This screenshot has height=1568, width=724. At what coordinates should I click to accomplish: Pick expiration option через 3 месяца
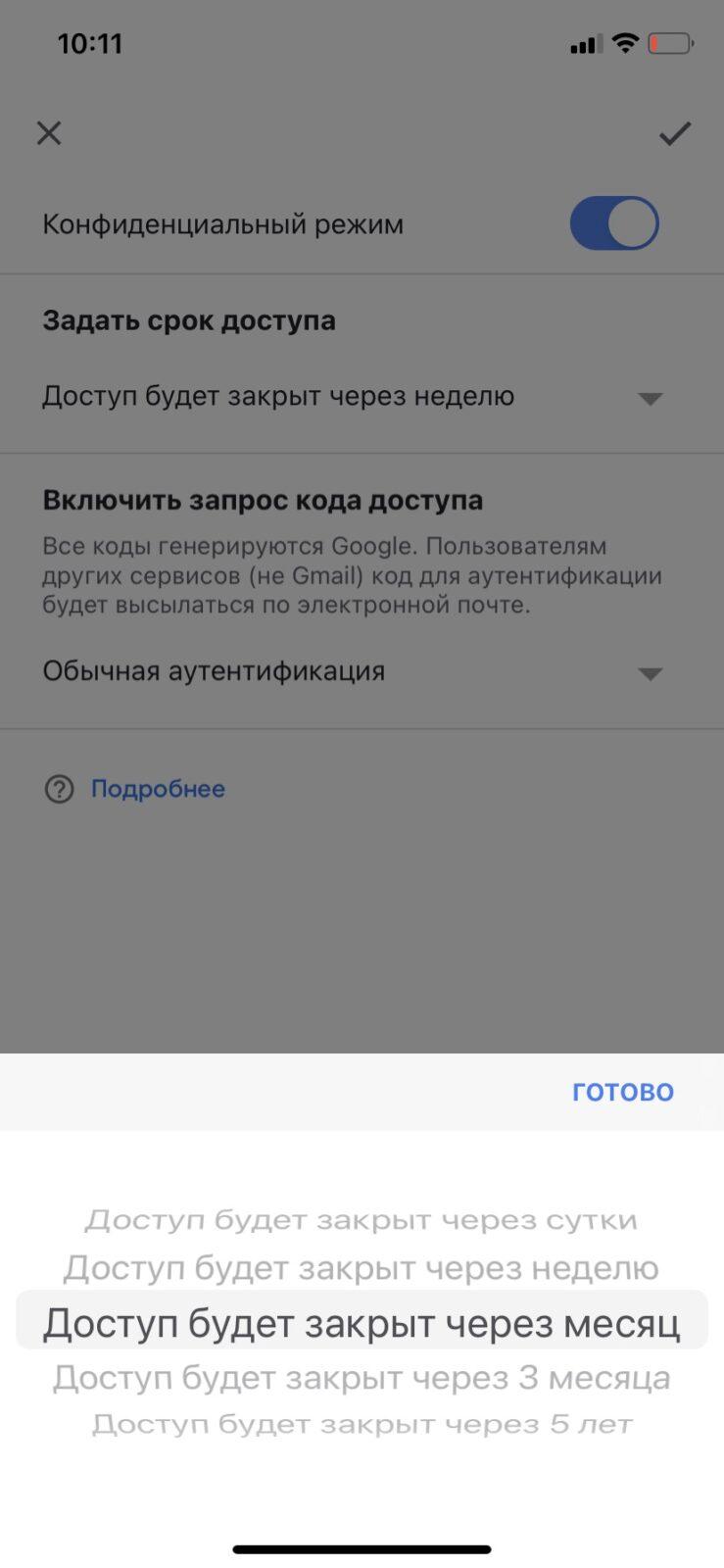click(x=362, y=1378)
